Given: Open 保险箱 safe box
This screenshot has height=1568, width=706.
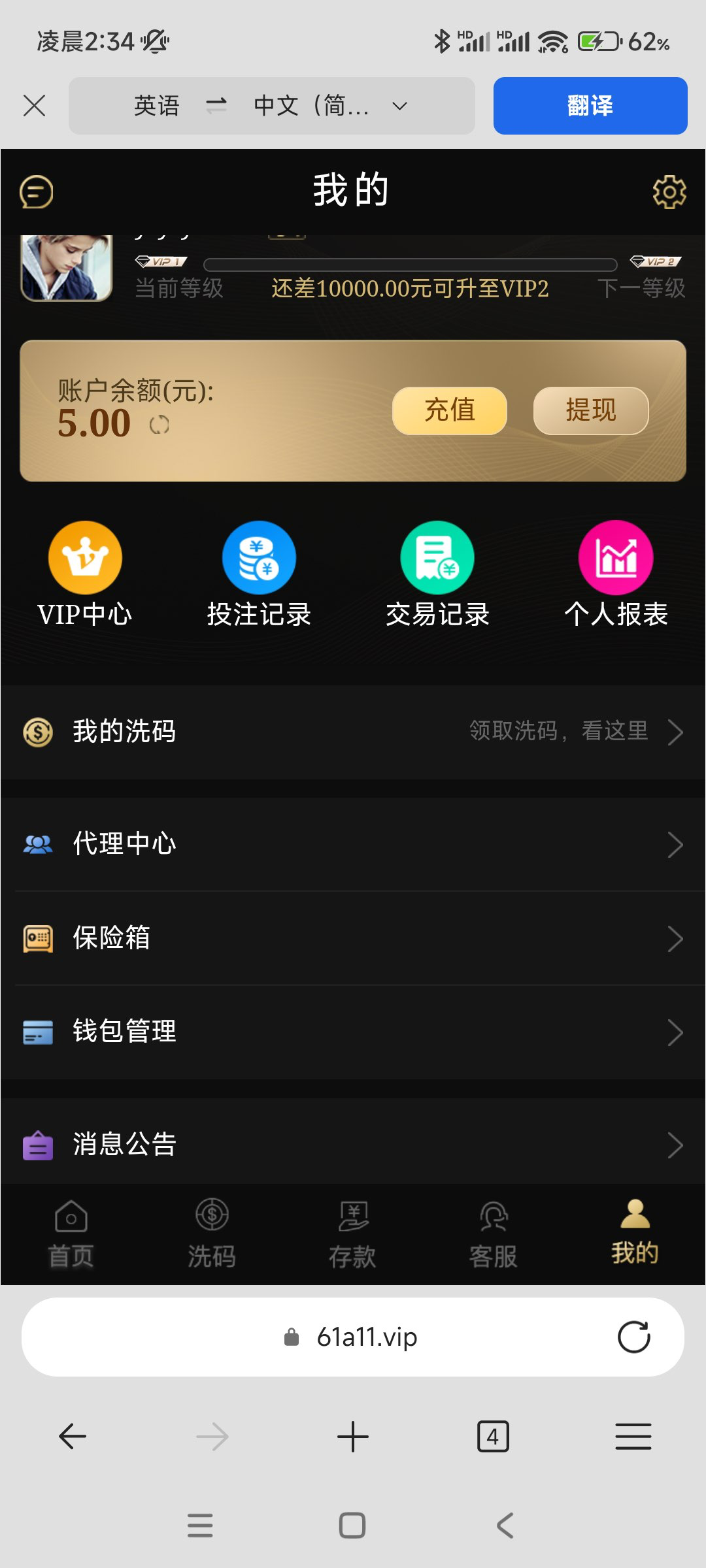Looking at the screenshot, I should (x=353, y=938).
